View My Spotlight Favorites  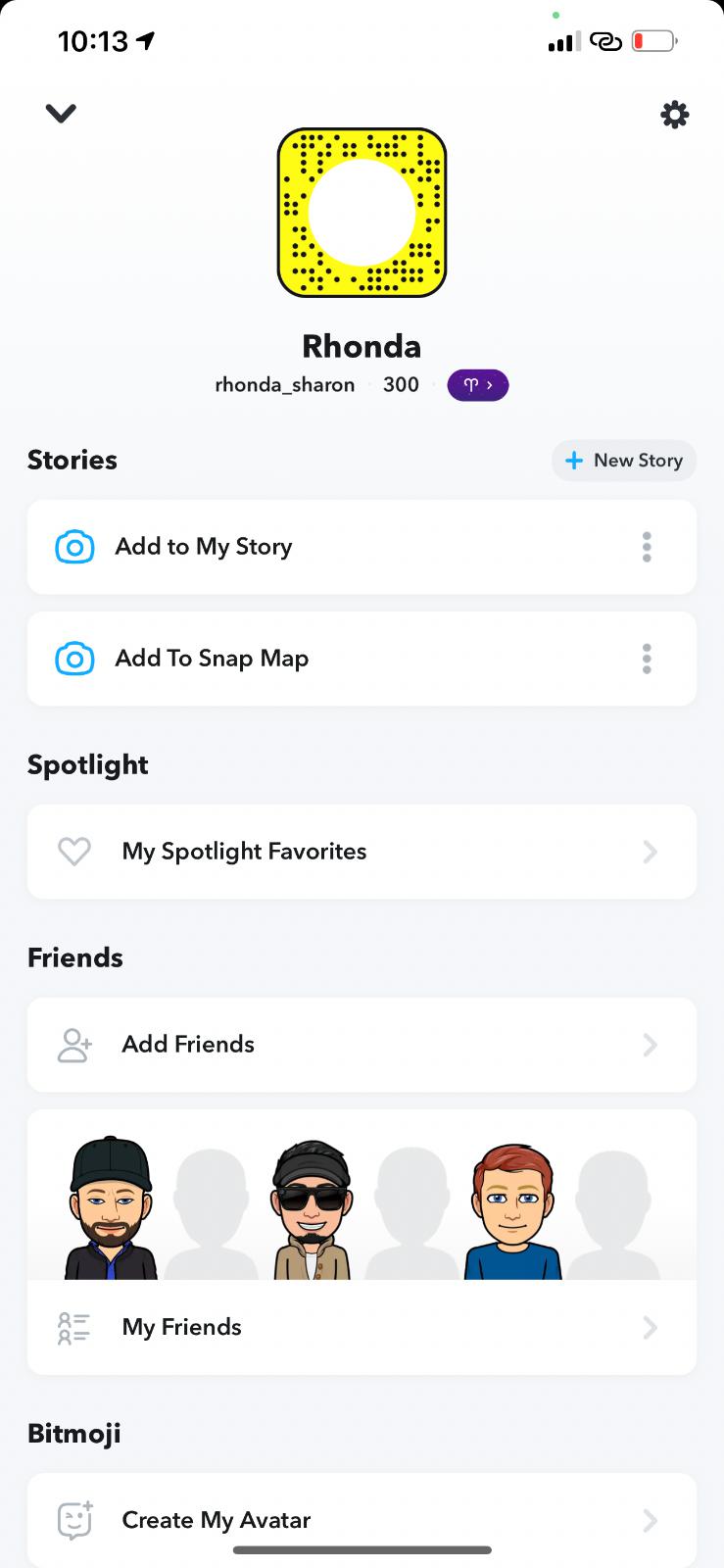click(362, 852)
